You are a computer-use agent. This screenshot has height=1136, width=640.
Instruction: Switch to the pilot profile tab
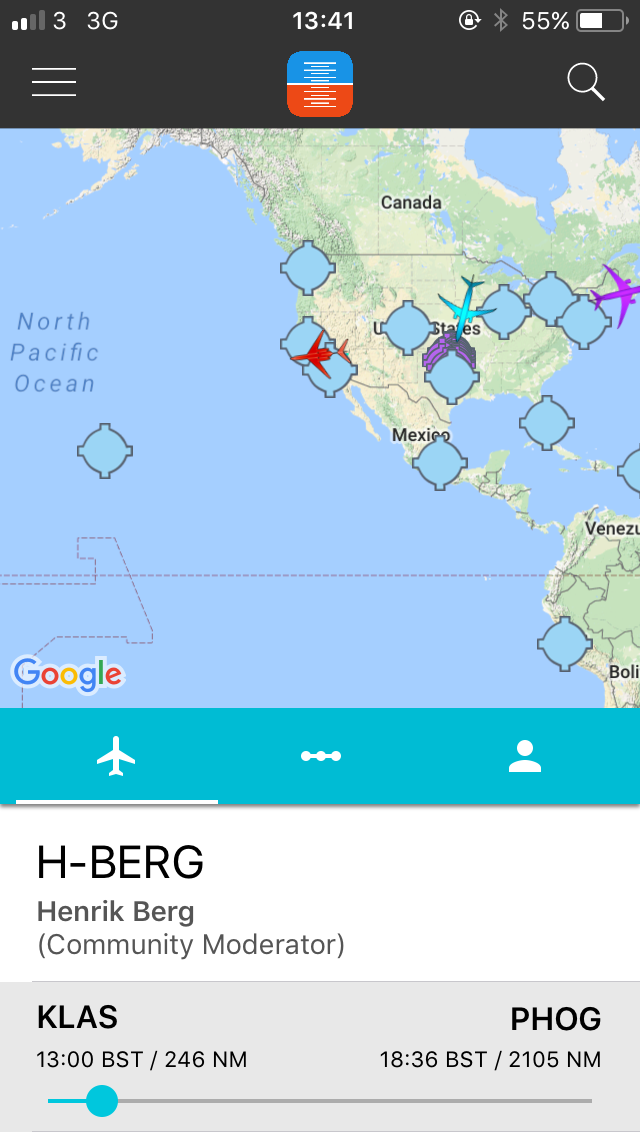(x=524, y=756)
